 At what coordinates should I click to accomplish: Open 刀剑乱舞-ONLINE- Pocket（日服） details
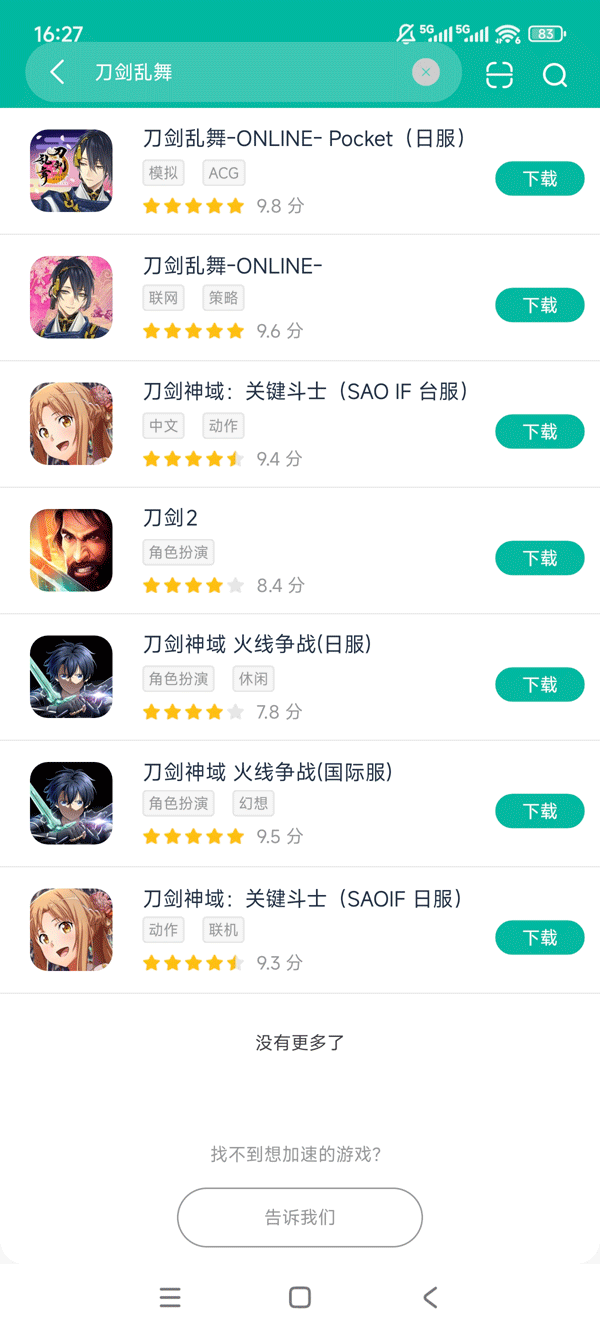[x=304, y=139]
